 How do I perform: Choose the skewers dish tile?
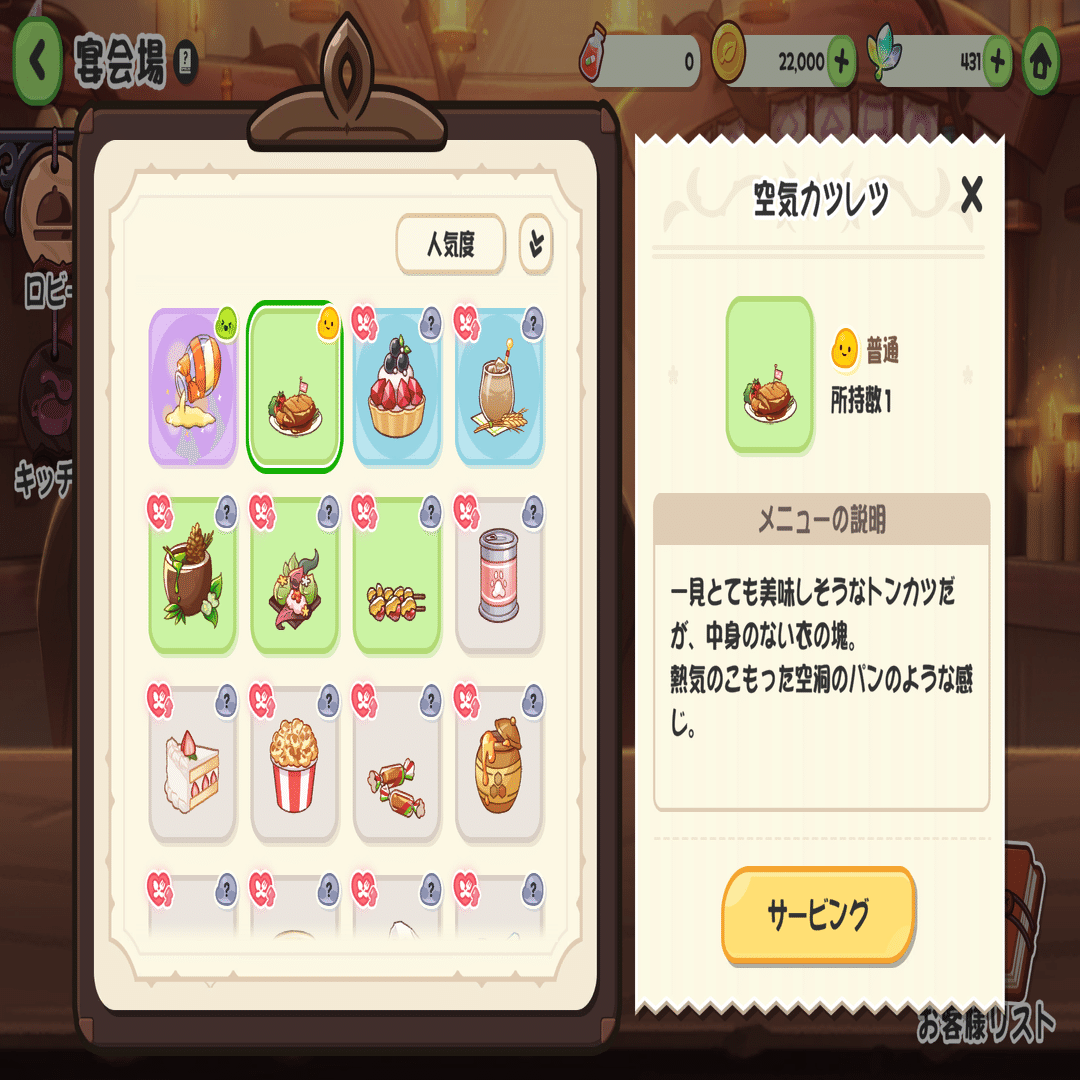coord(397,577)
